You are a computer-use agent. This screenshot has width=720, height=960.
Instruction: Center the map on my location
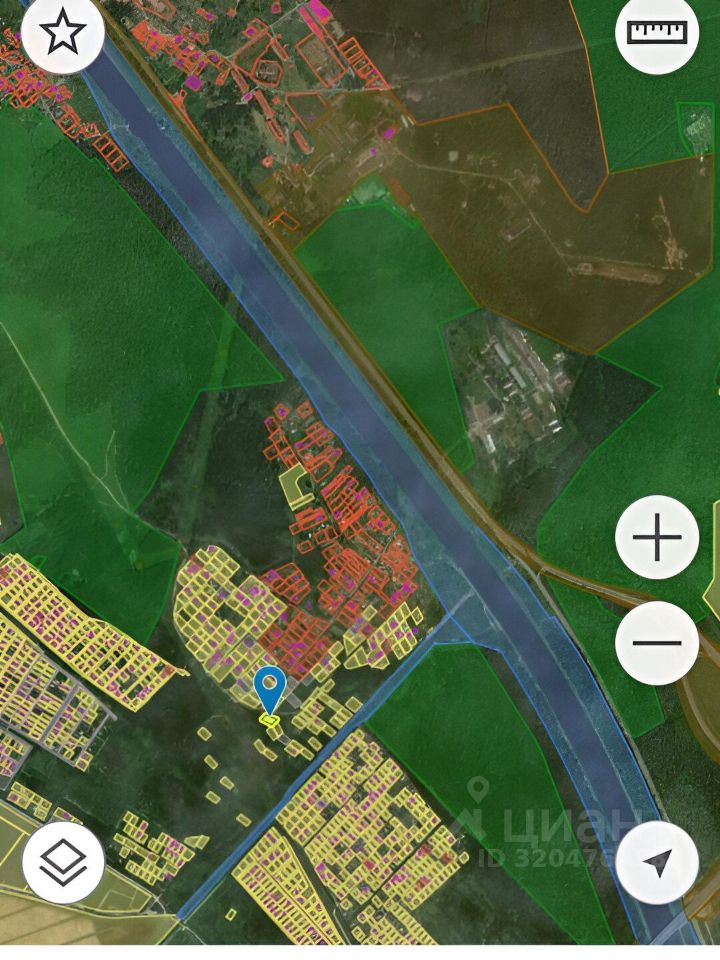pyautogui.click(x=657, y=862)
